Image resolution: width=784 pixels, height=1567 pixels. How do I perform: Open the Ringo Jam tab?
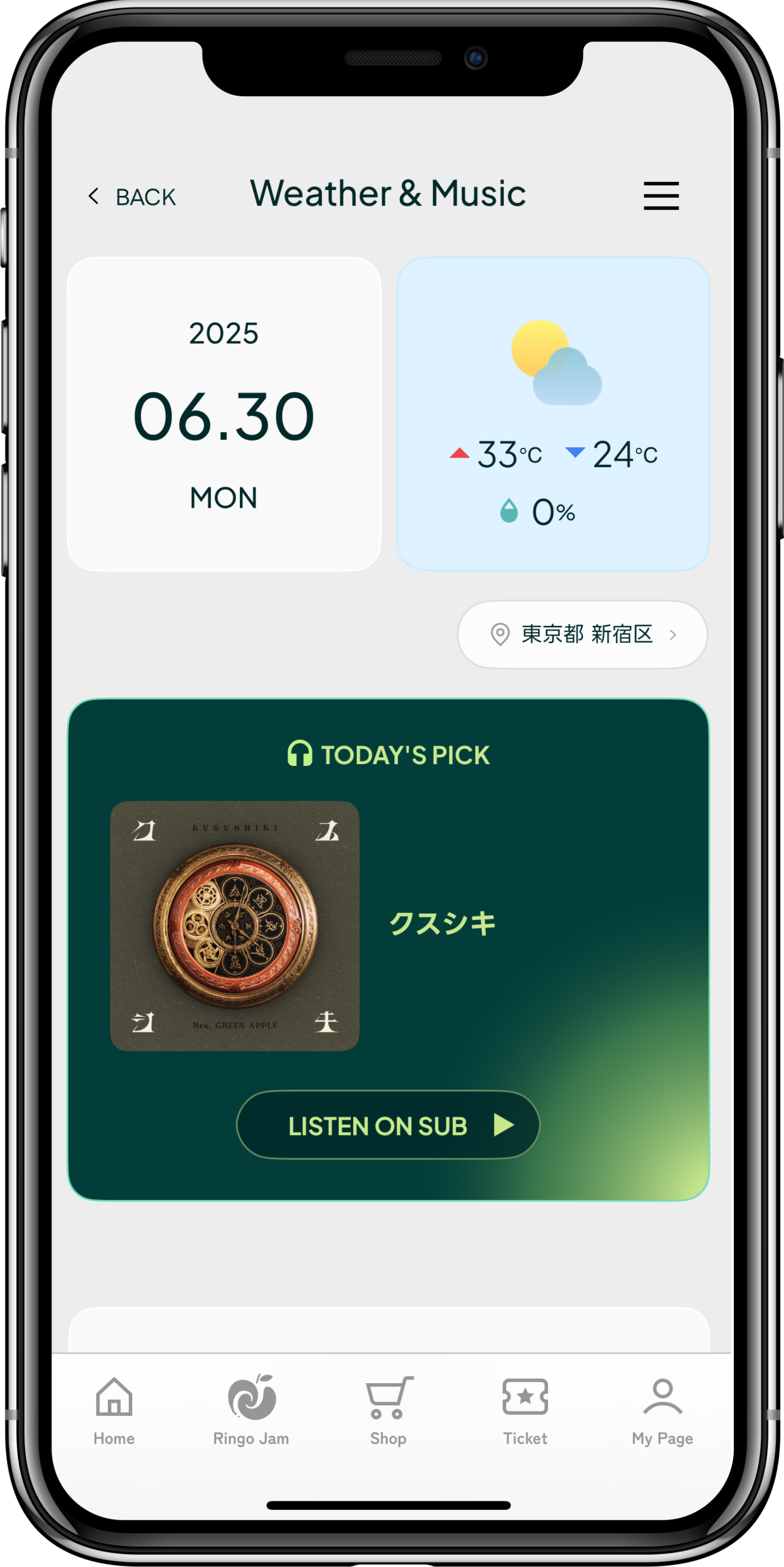[251, 1411]
